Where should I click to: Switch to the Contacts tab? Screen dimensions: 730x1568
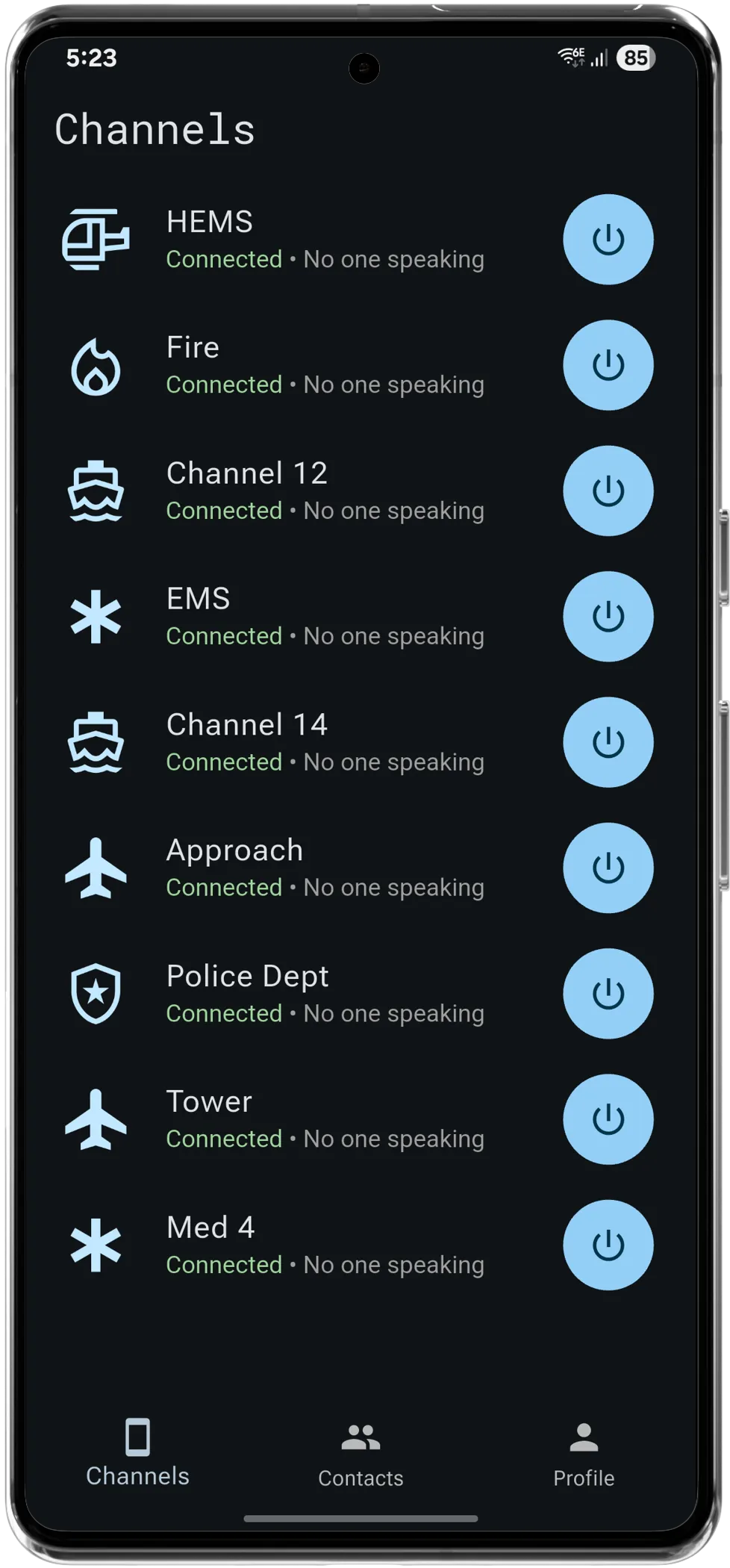pos(361,1455)
